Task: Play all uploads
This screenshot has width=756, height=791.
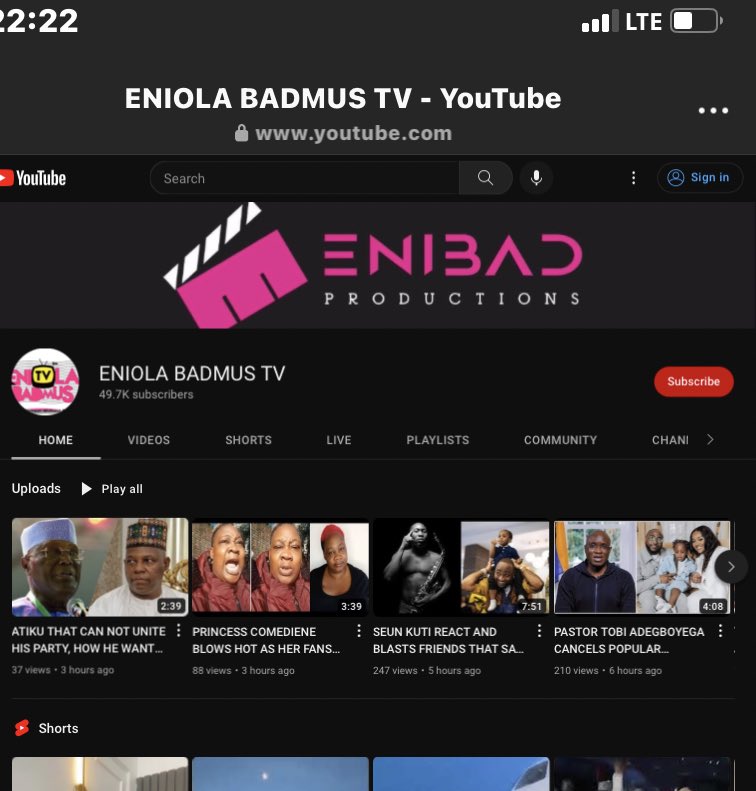Action: coord(112,489)
